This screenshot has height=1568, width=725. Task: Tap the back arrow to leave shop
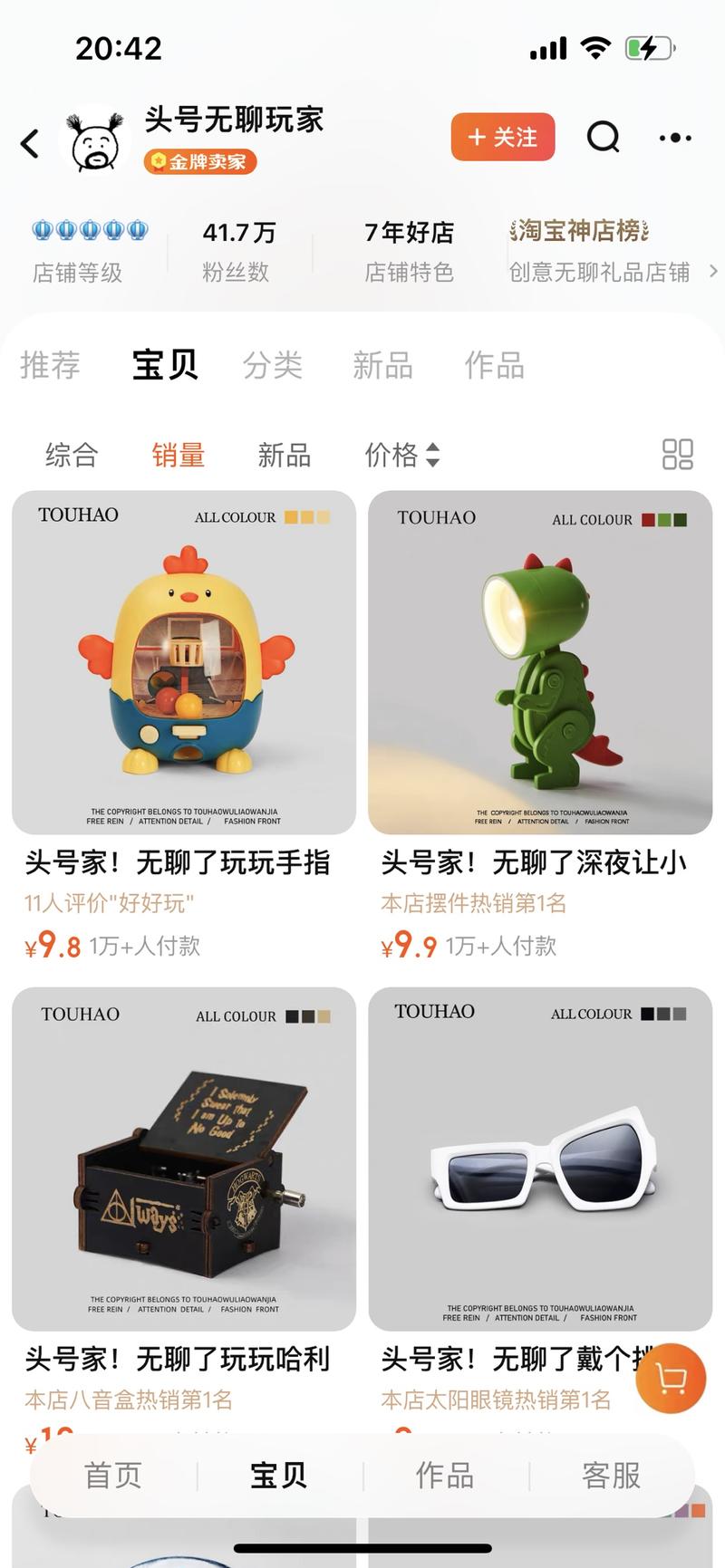pyautogui.click(x=30, y=143)
